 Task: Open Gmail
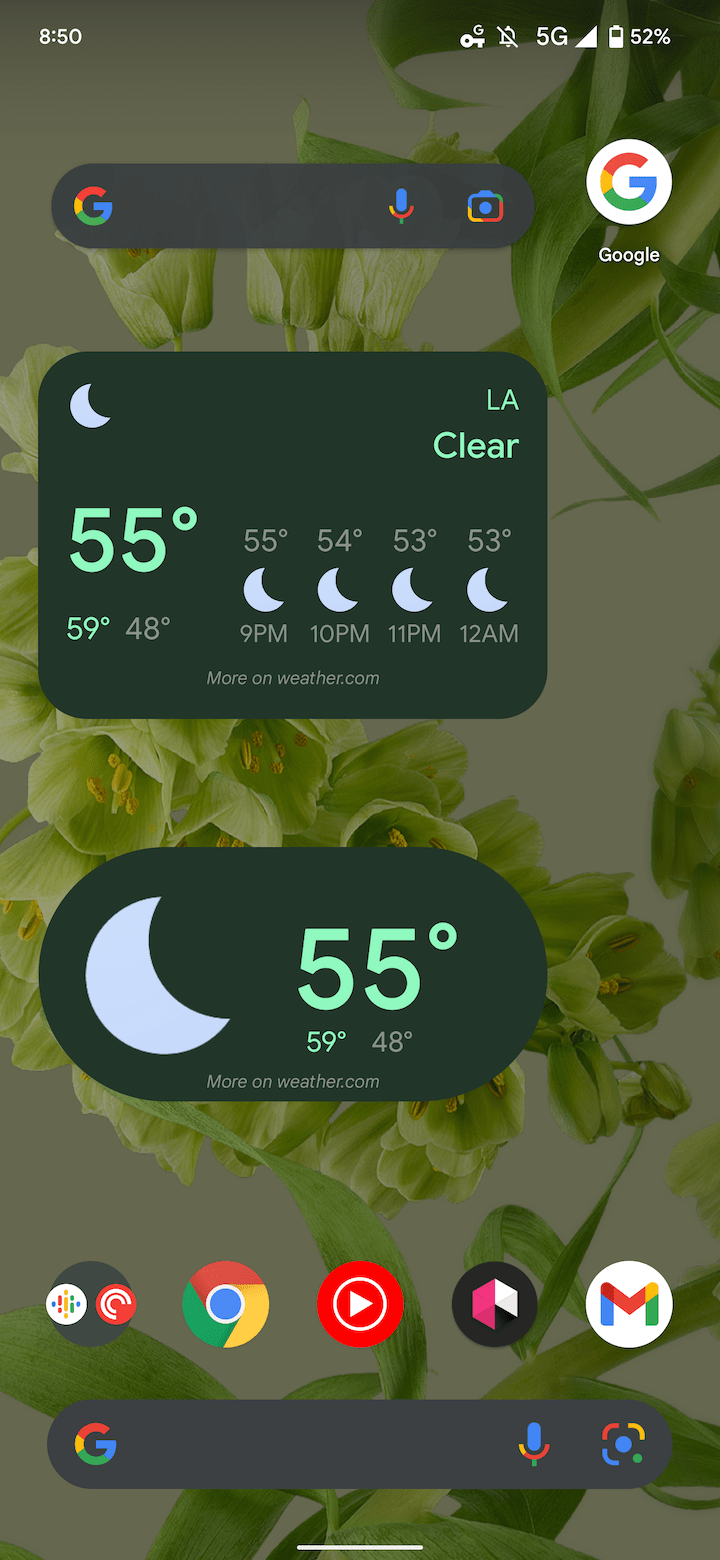[x=629, y=1304]
